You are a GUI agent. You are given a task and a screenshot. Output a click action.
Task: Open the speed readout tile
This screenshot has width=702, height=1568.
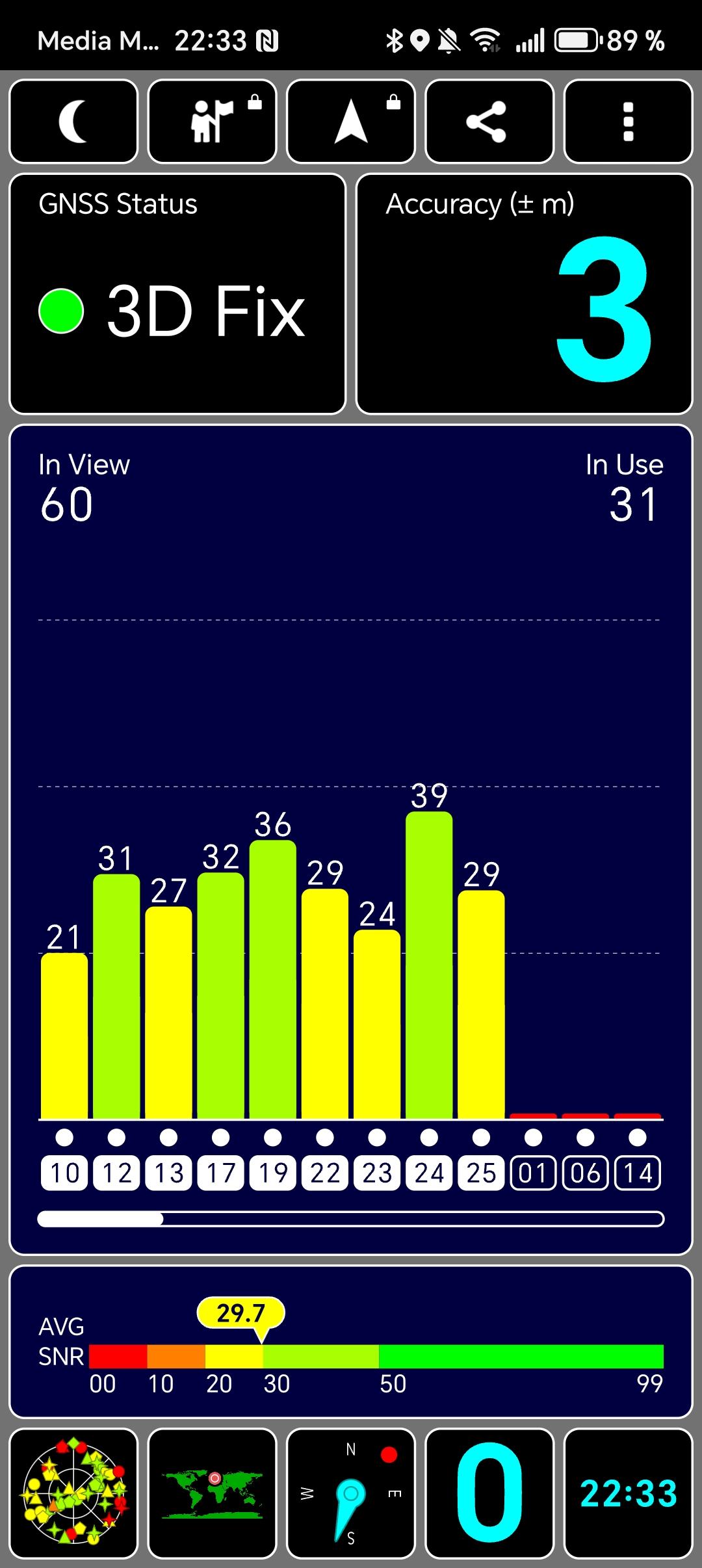click(489, 1494)
